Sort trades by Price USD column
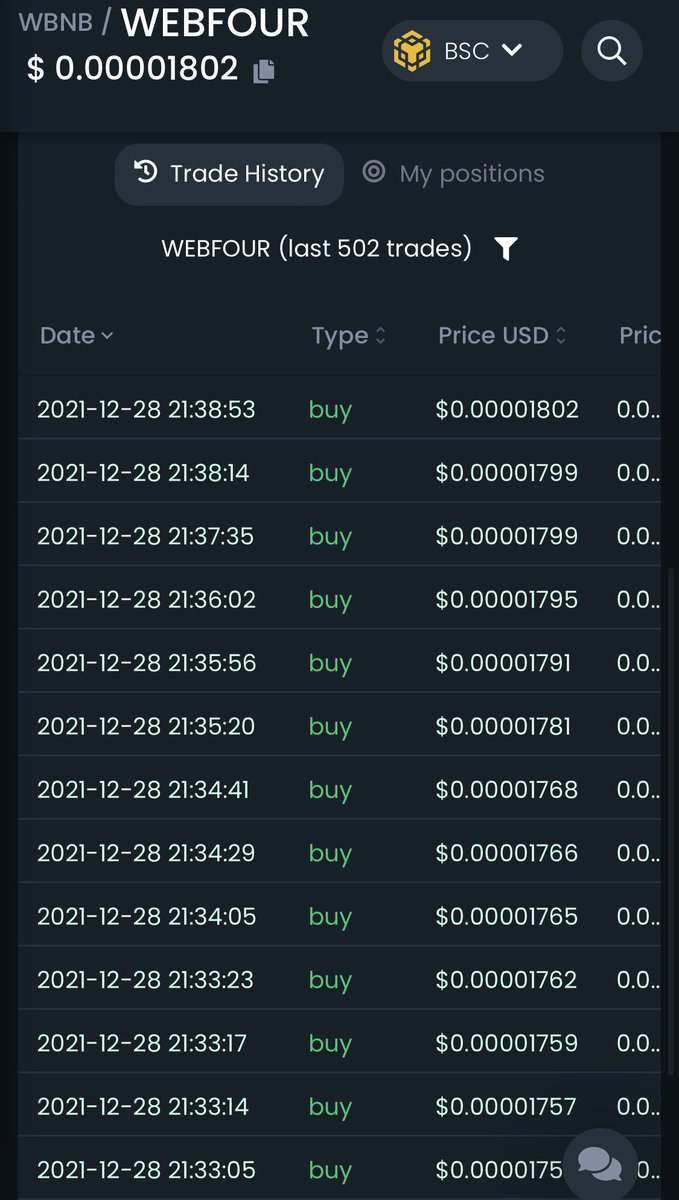This screenshot has height=1200, width=679. tap(502, 336)
